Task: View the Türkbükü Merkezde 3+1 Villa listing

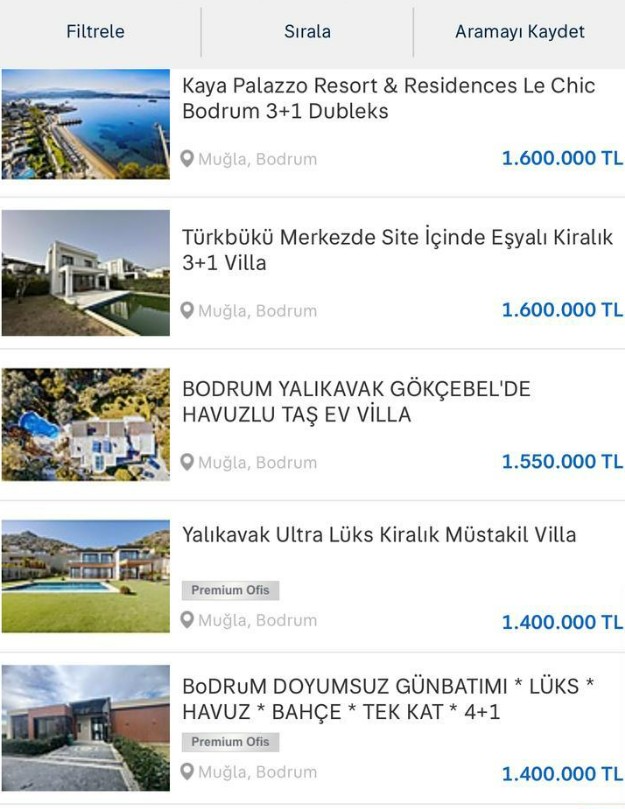Action: pos(397,251)
